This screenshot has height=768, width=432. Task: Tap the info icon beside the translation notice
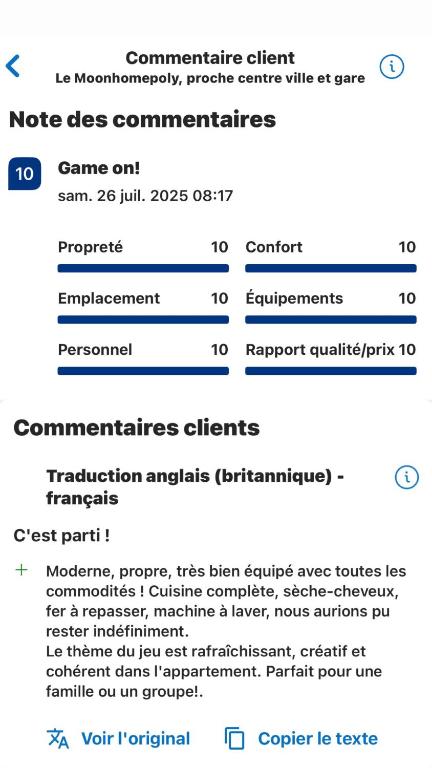[x=407, y=477]
